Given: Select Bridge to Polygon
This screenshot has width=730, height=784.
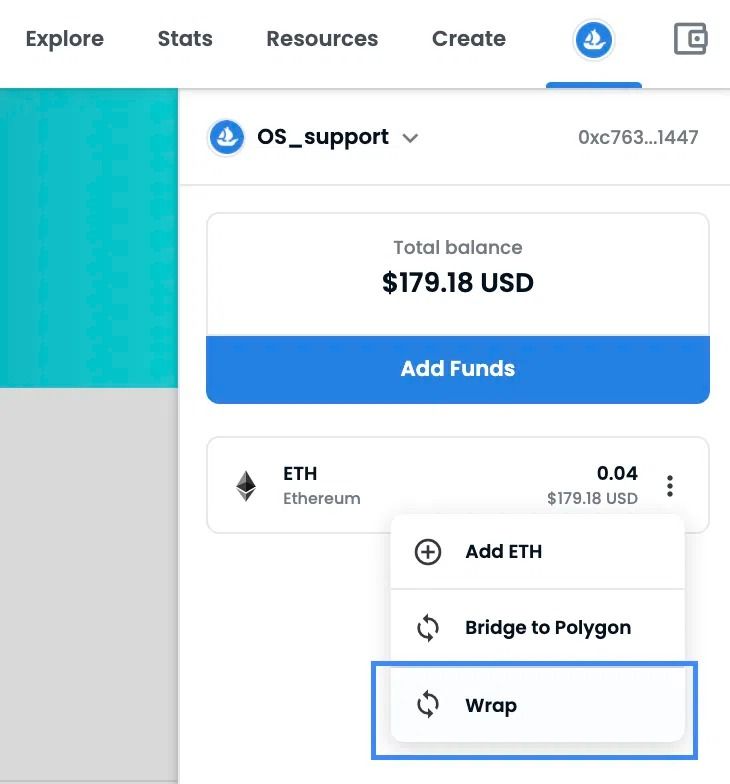Looking at the screenshot, I should coord(547,628).
